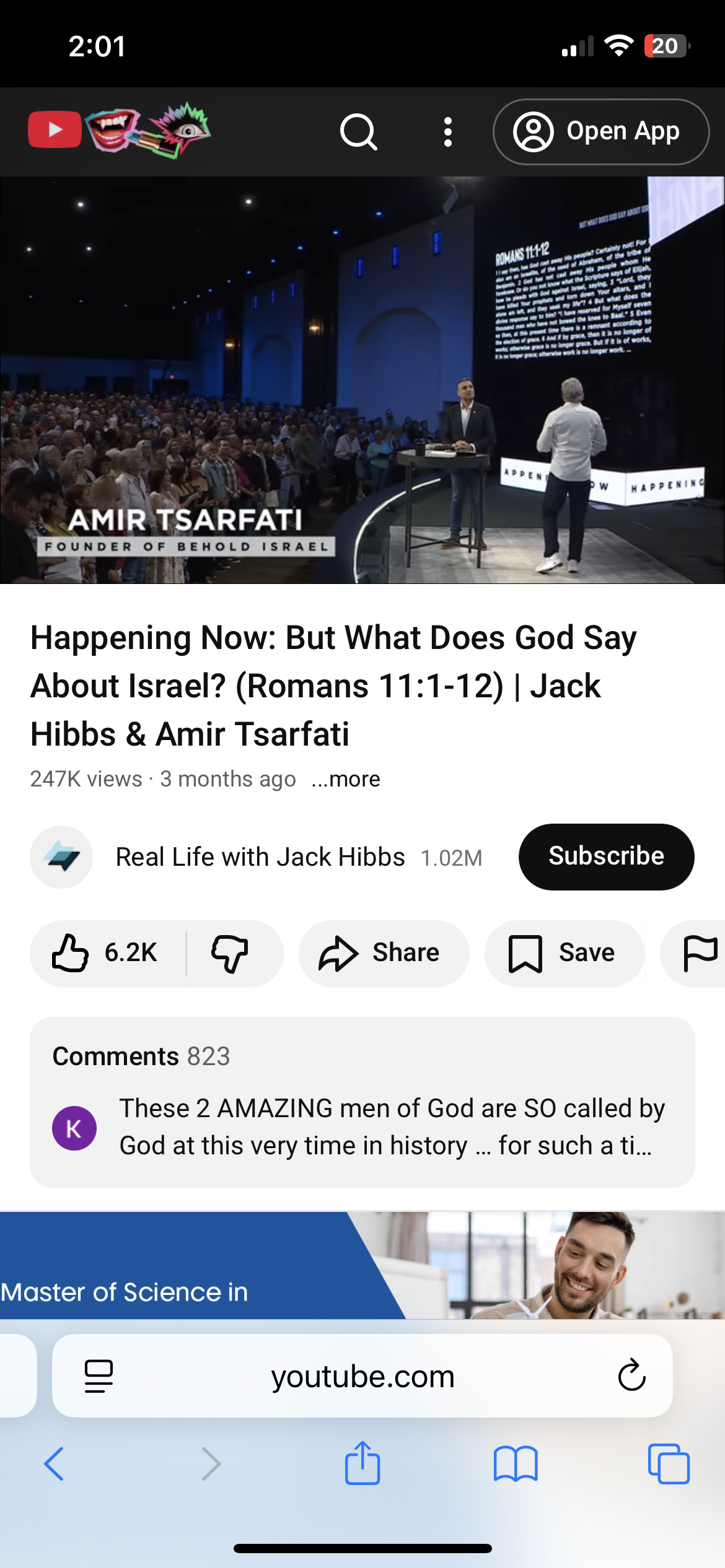
Task: Tap the youtube.com address bar
Action: pyautogui.click(x=362, y=1376)
